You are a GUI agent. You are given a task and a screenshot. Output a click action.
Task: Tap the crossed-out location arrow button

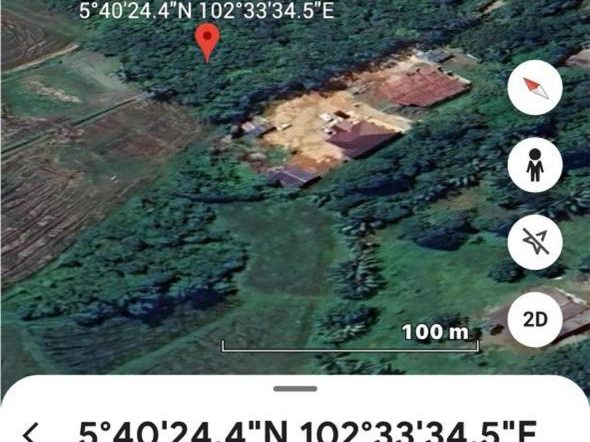[535, 242]
